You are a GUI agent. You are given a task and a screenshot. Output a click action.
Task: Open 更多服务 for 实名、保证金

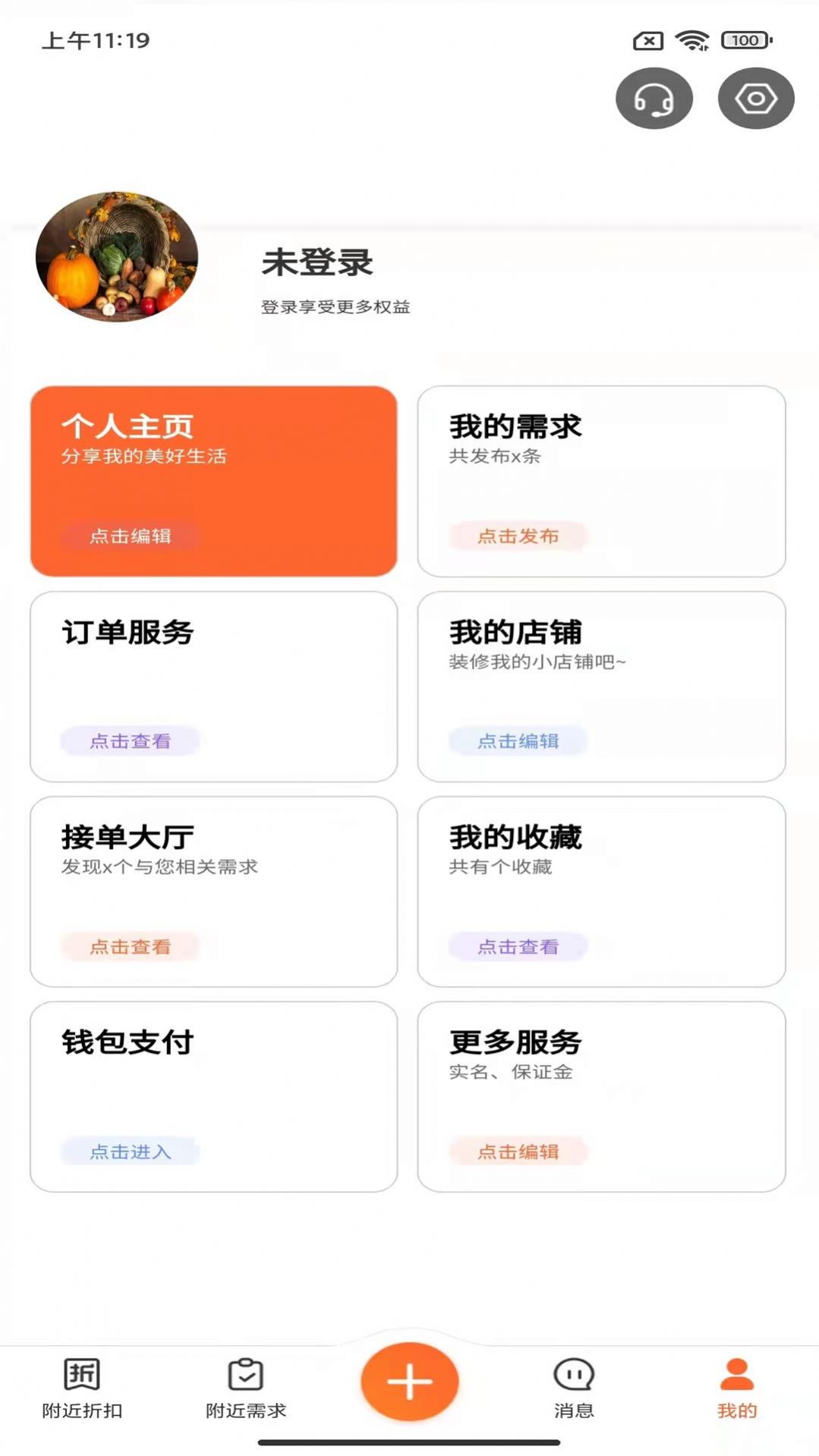point(602,1096)
